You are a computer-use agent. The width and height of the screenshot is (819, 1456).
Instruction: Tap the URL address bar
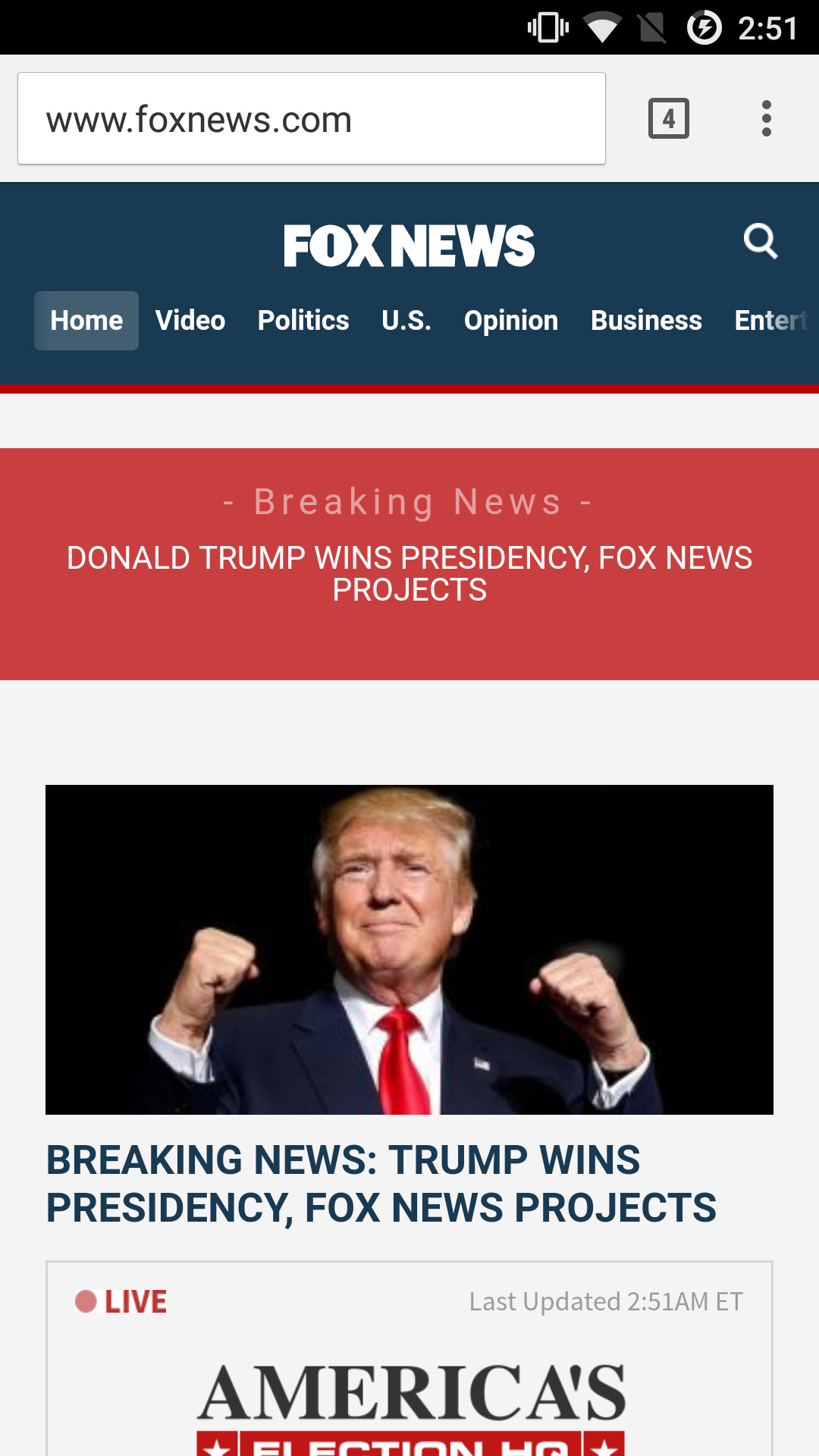point(311,119)
